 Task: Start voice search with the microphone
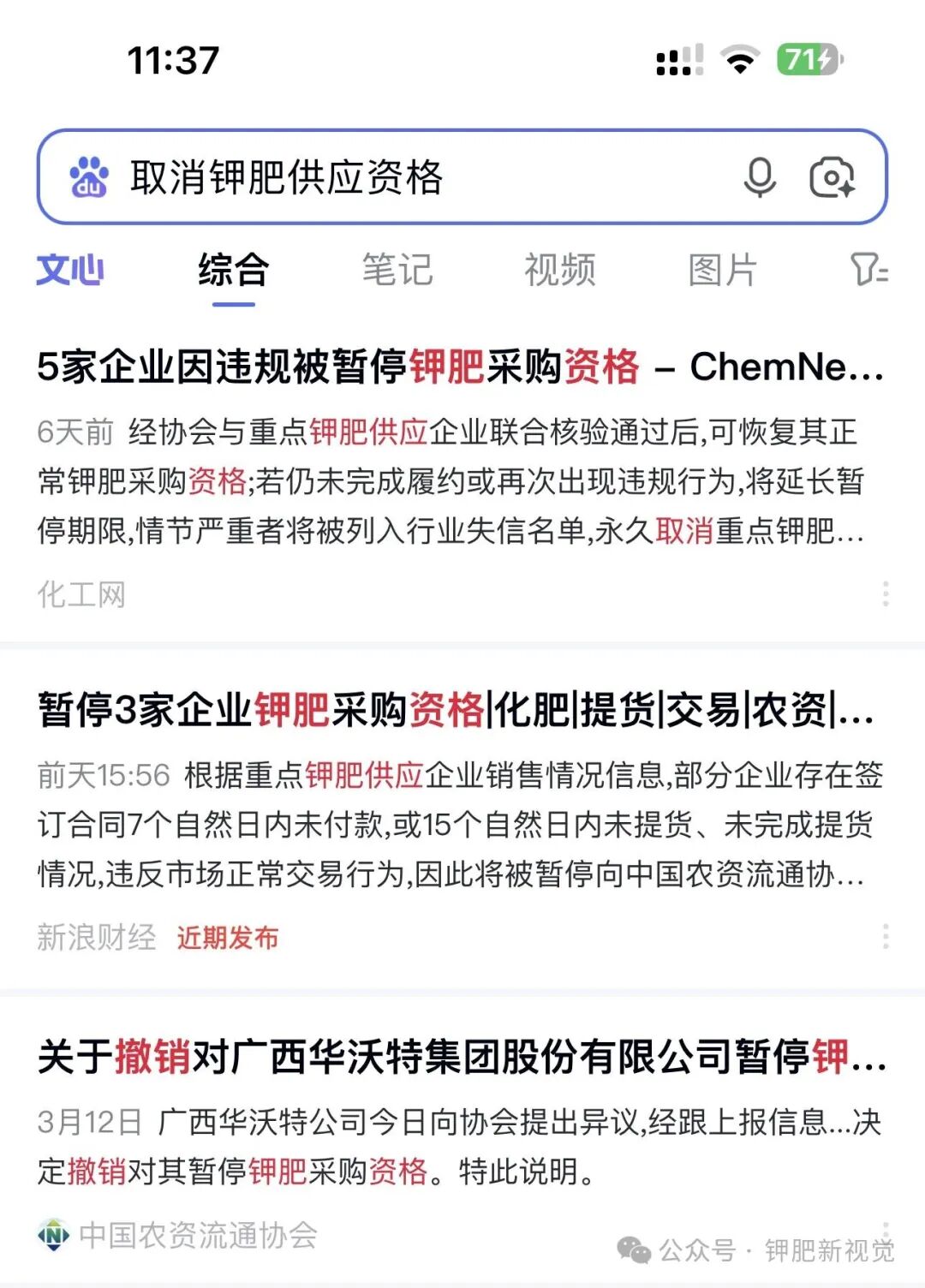759,177
